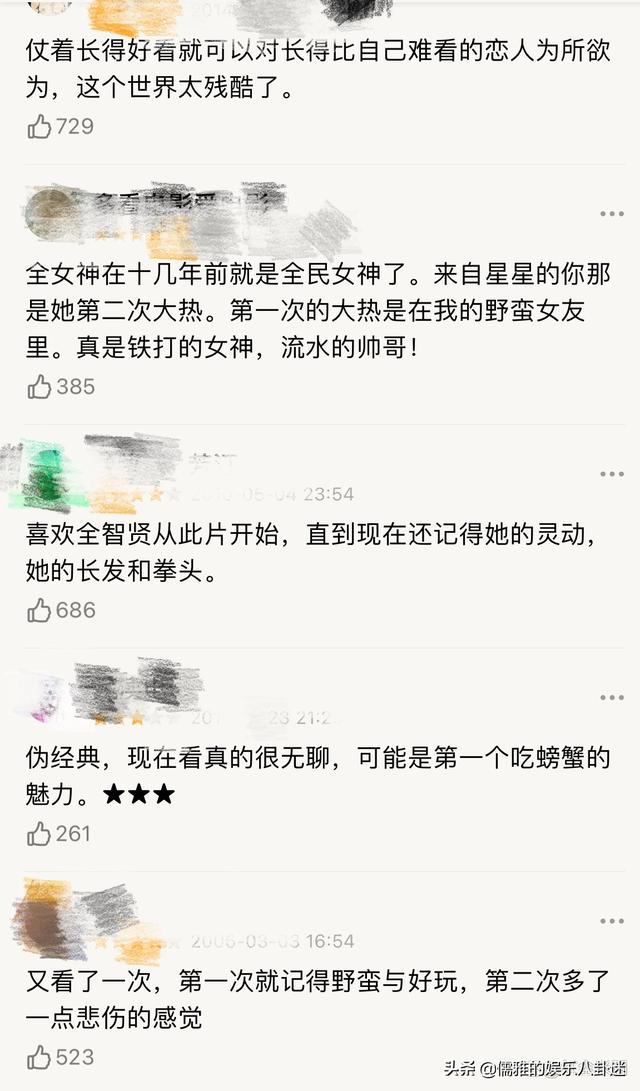Like the comment starting with 又看了一次
This screenshot has height=1091, width=640.
click(39, 1057)
